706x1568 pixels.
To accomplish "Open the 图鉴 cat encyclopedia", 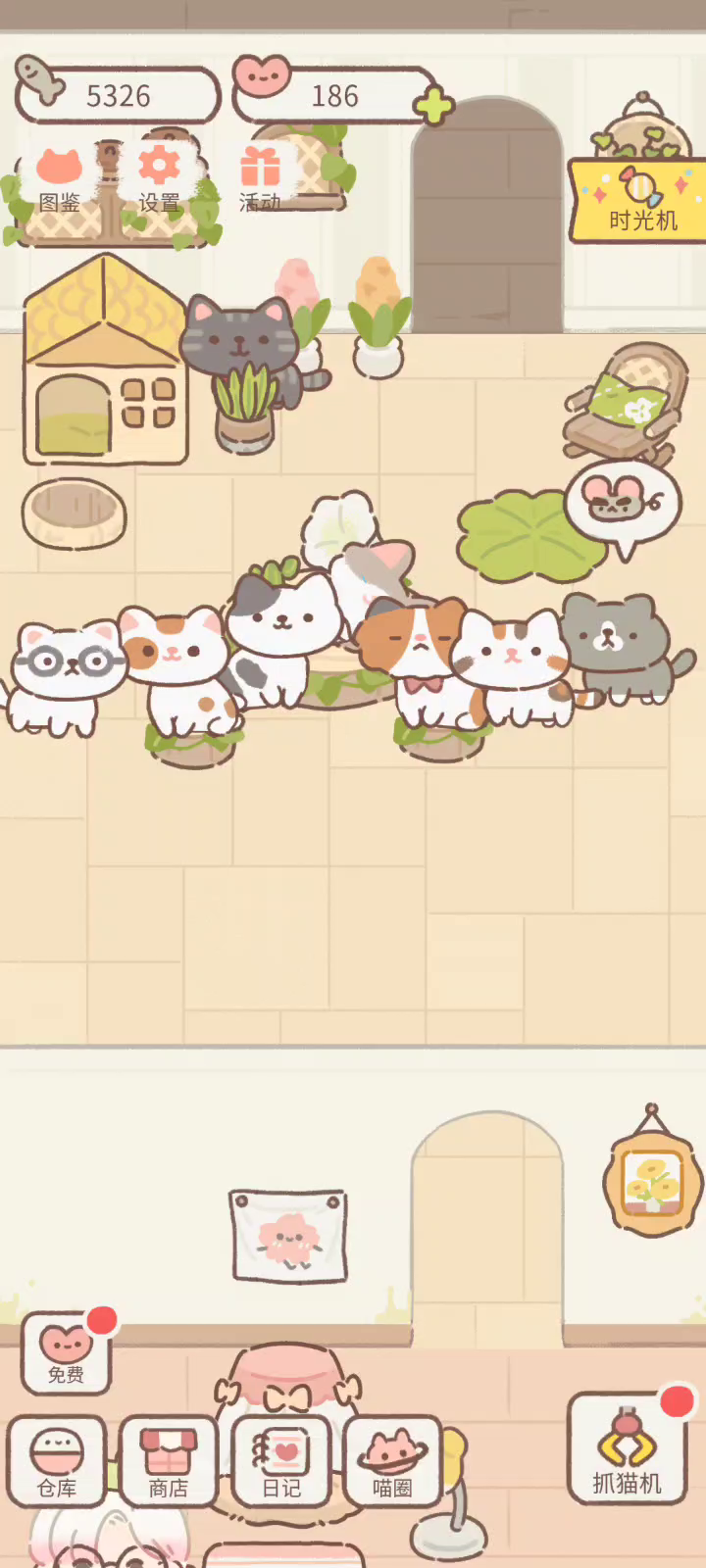I will [59, 181].
